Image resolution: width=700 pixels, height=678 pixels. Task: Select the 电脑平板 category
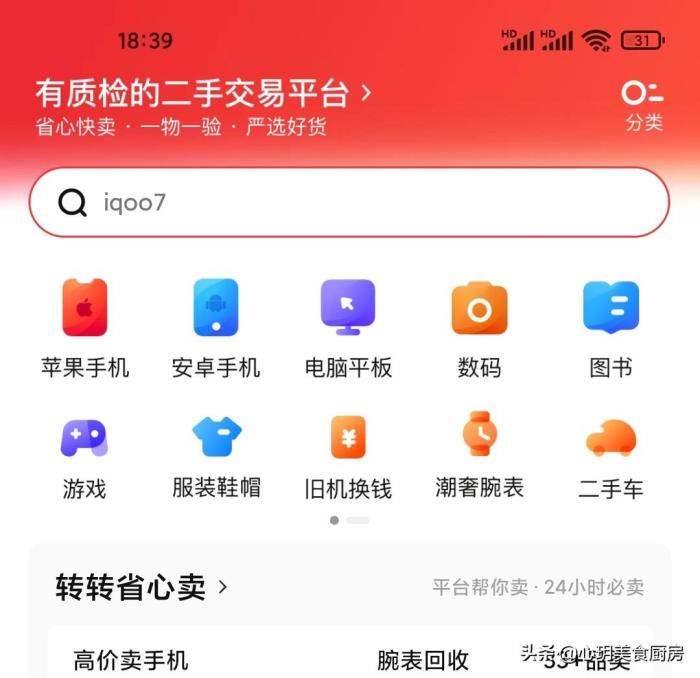pyautogui.click(x=348, y=327)
